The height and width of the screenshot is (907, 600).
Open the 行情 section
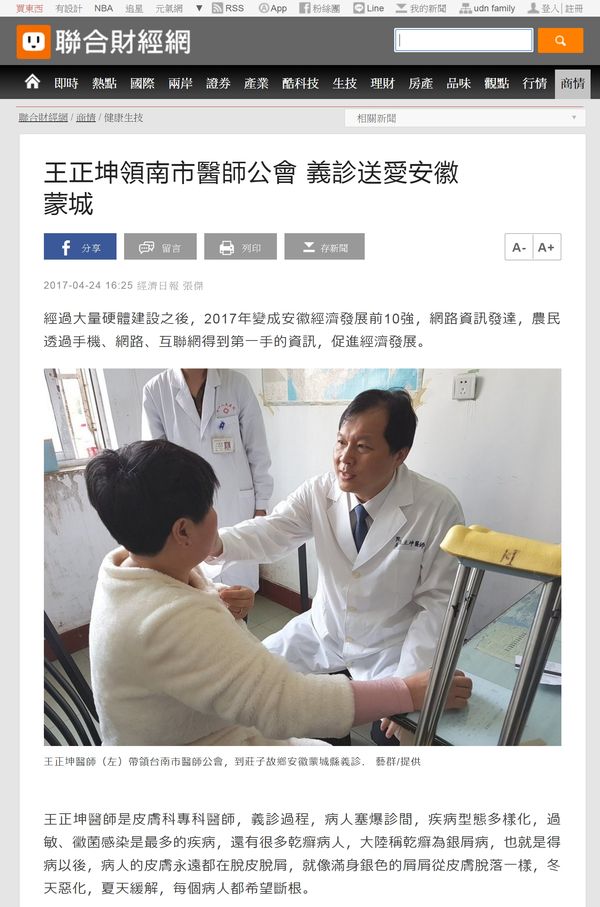[534, 84]
